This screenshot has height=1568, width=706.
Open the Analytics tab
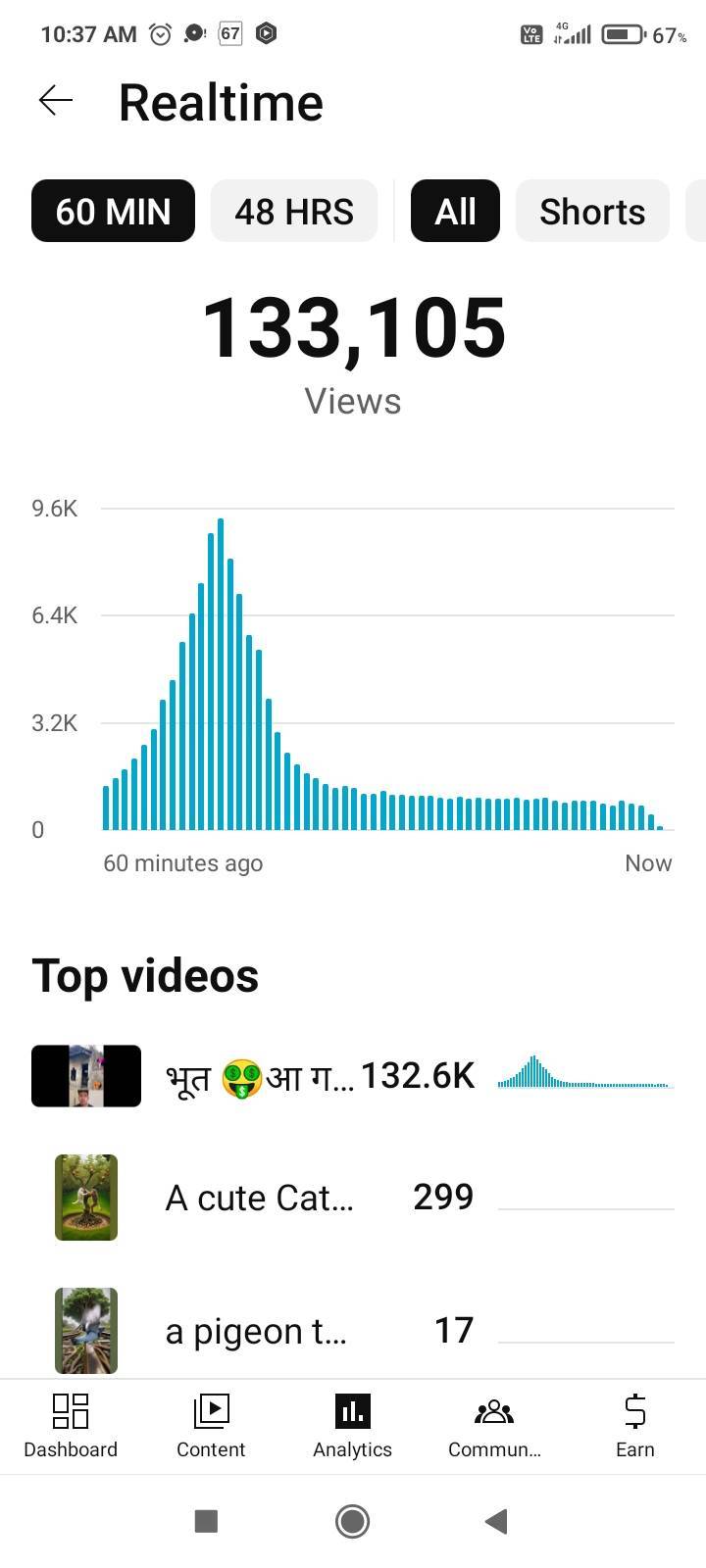[x=352, y=1426]
